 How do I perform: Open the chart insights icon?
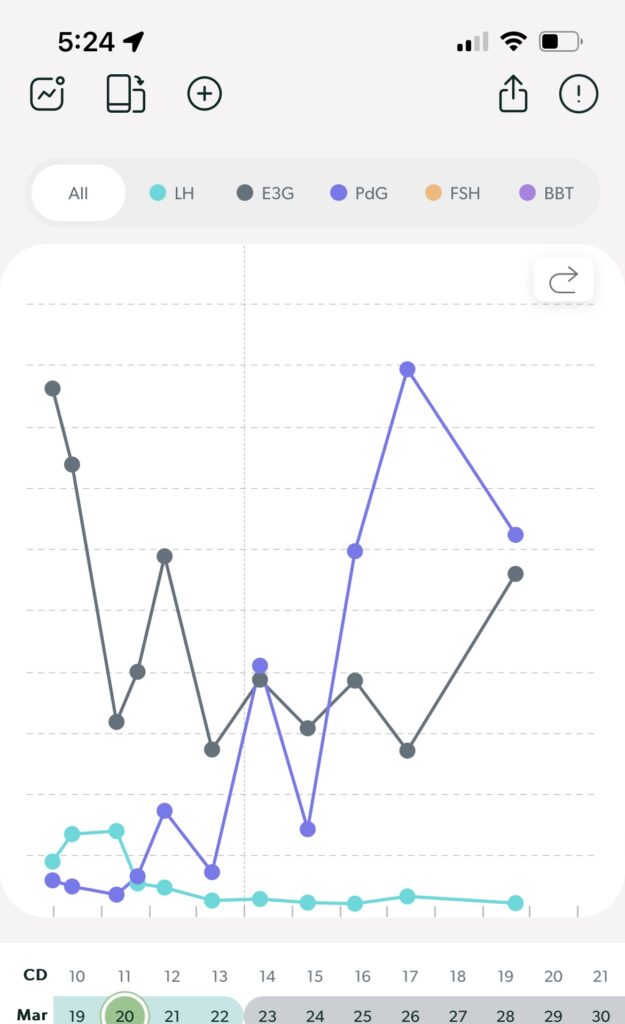click(48, 93)
